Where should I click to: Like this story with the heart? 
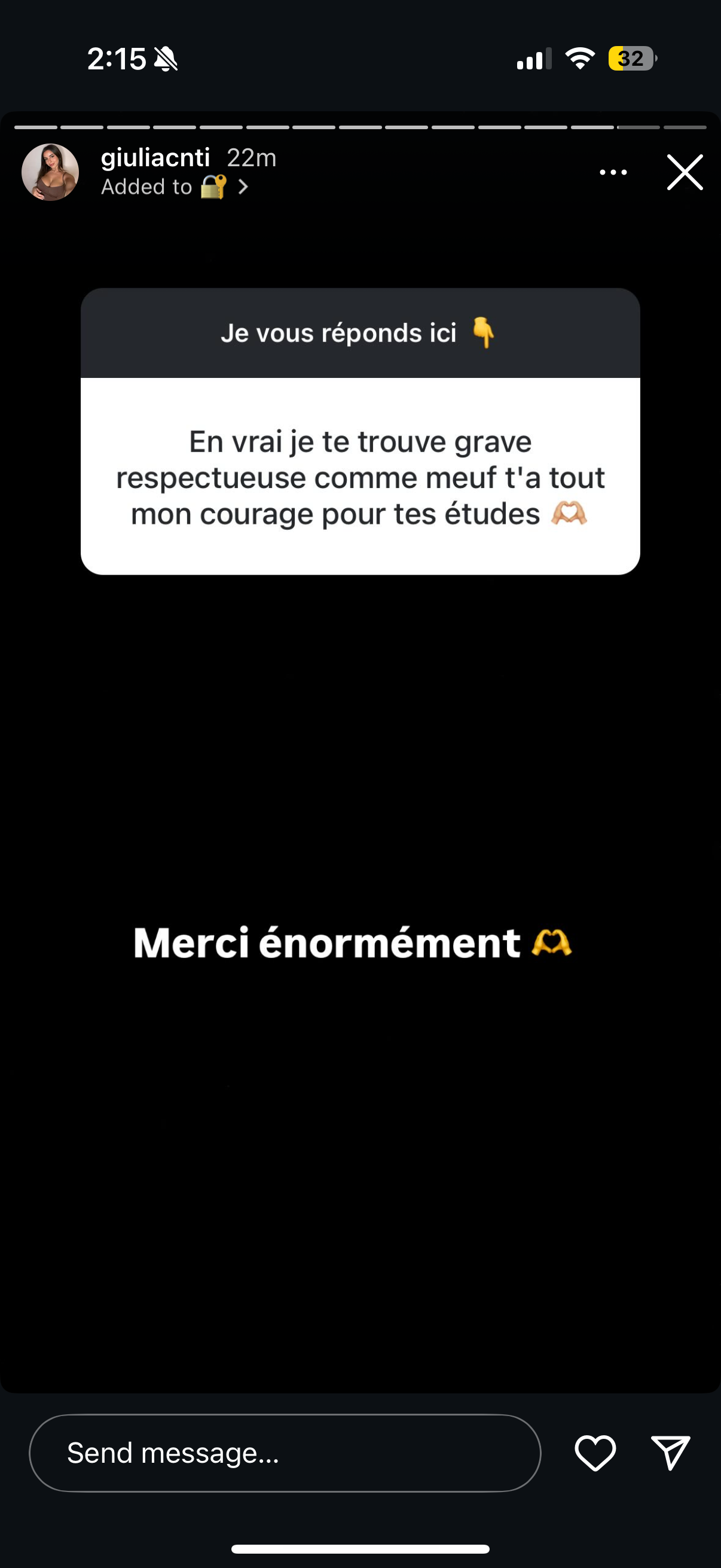click(x=595, y=1453)
